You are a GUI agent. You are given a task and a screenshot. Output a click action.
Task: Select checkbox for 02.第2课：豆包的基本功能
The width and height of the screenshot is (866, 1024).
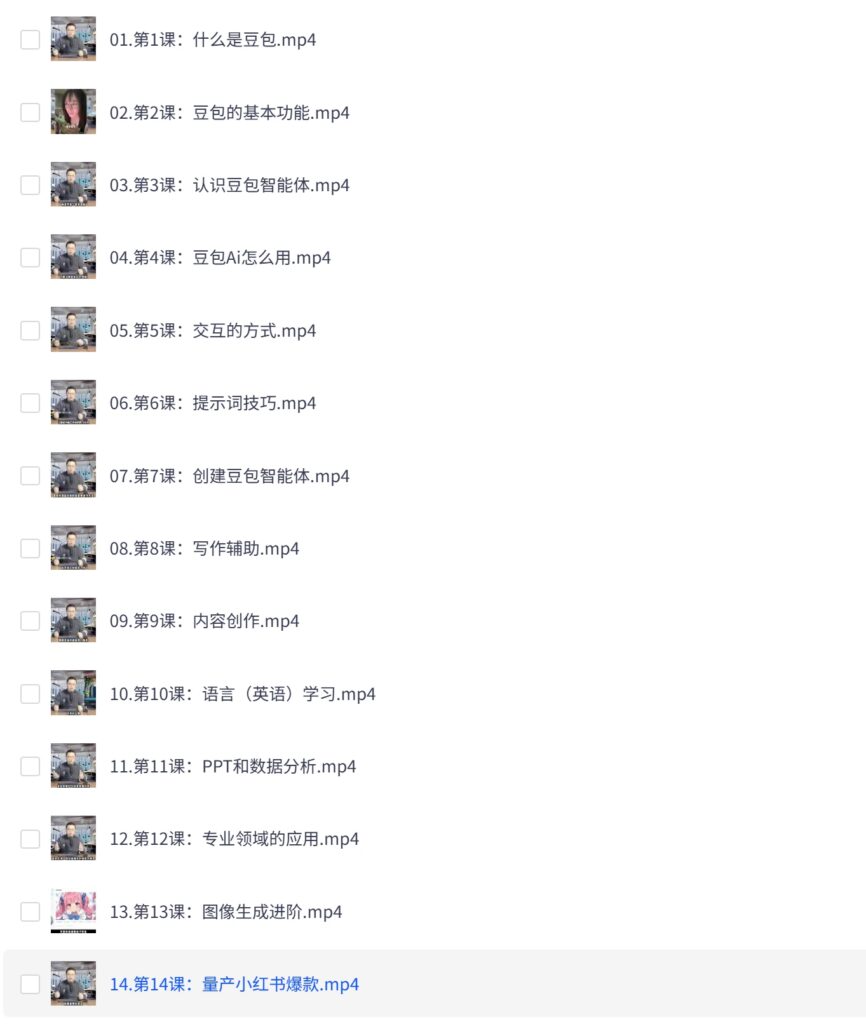point(30,113)
